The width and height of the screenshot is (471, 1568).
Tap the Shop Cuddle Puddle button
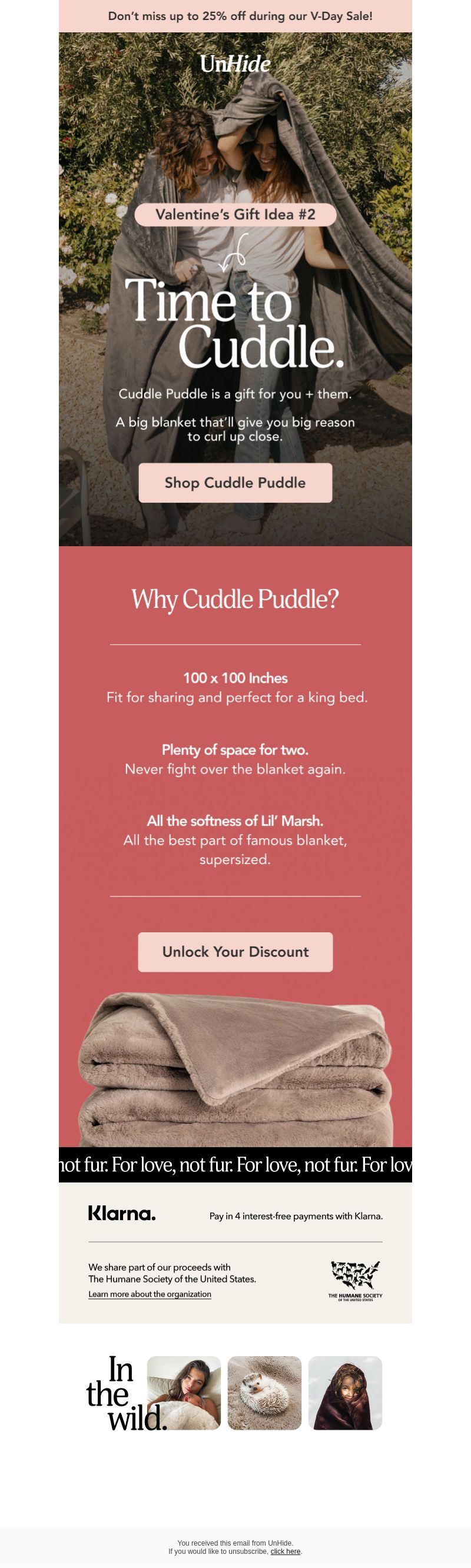click(x=235, y=483)
